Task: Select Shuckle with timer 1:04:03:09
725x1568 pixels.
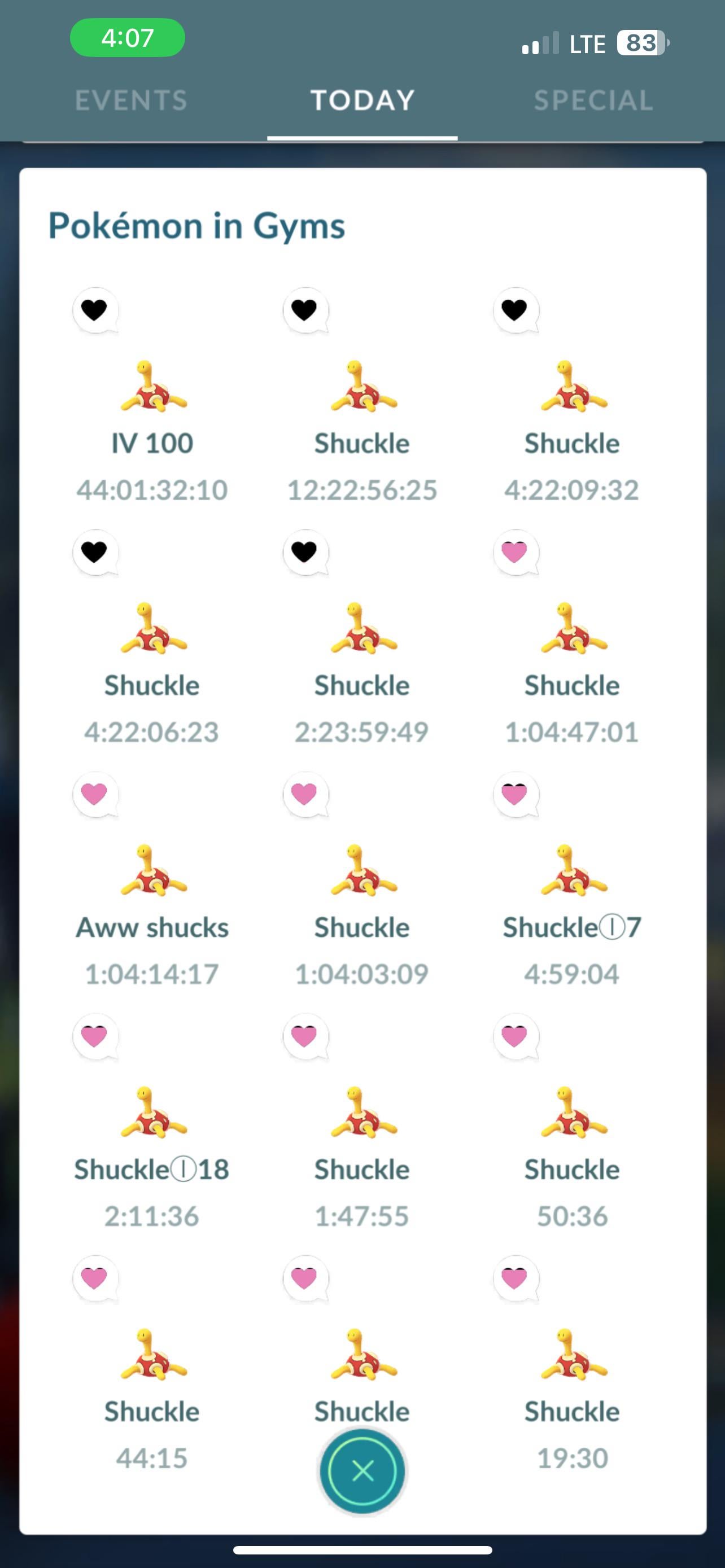Action: [363, 871]
